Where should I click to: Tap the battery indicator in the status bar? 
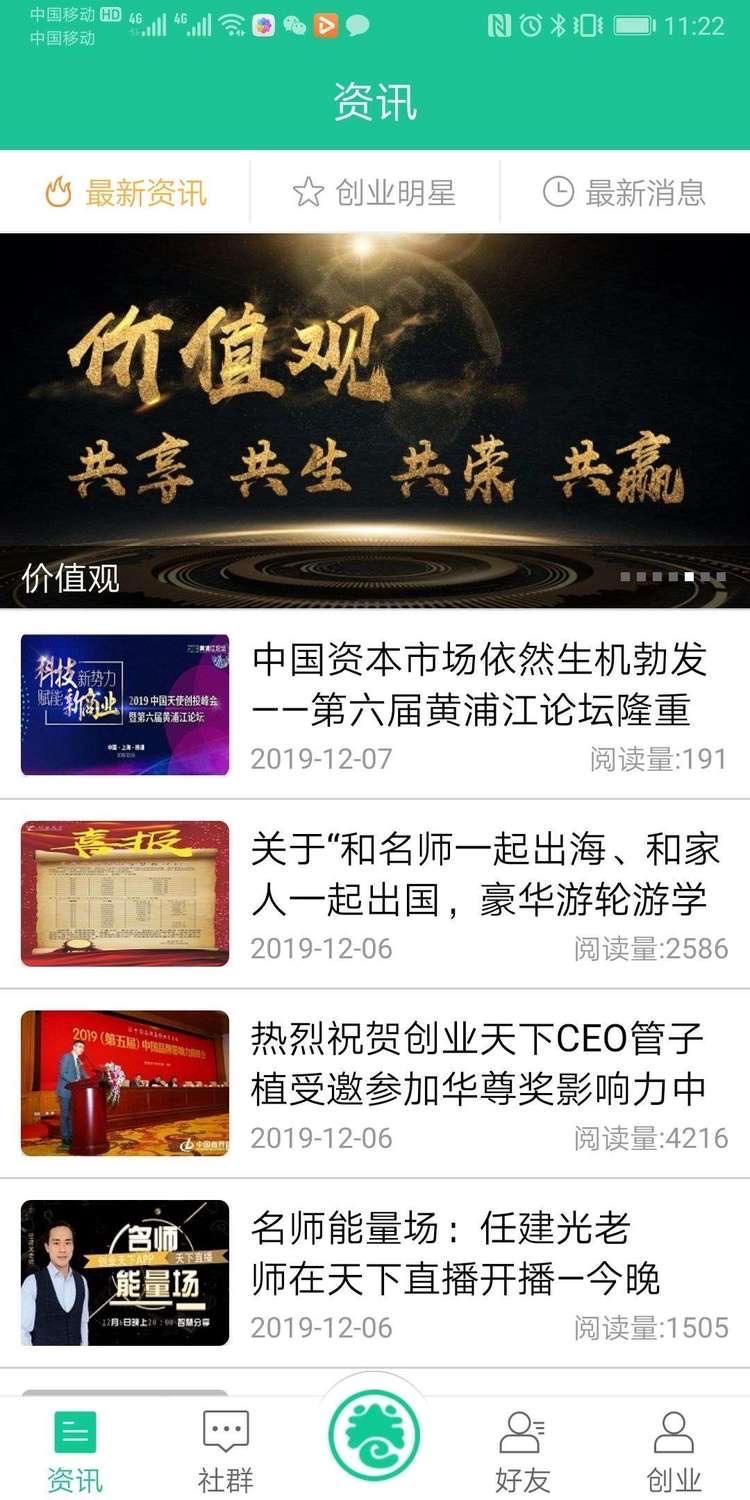tap(631, 23)
